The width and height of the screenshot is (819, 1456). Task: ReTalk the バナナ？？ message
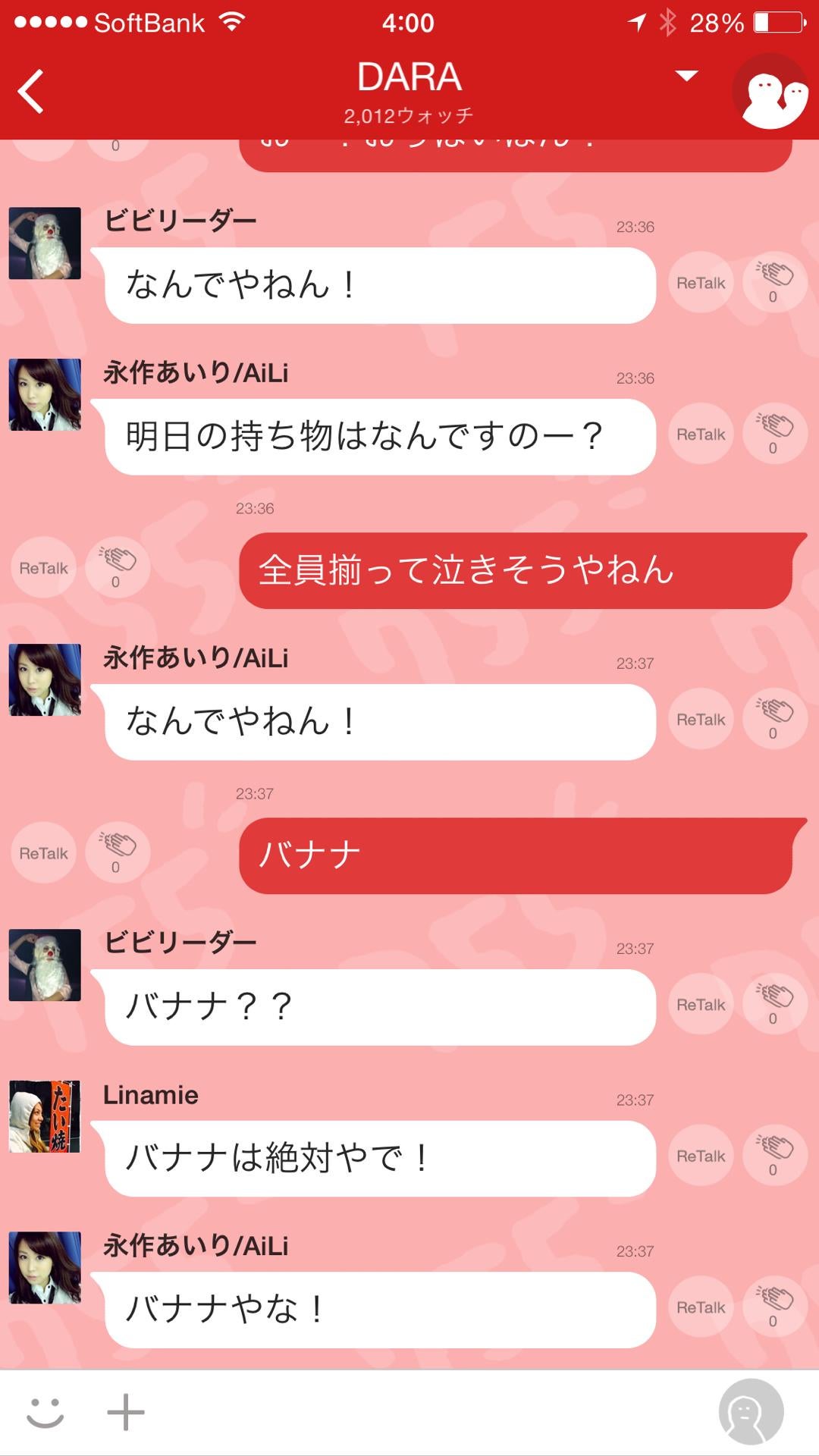pyautogui.click(x=700, y=1003)
